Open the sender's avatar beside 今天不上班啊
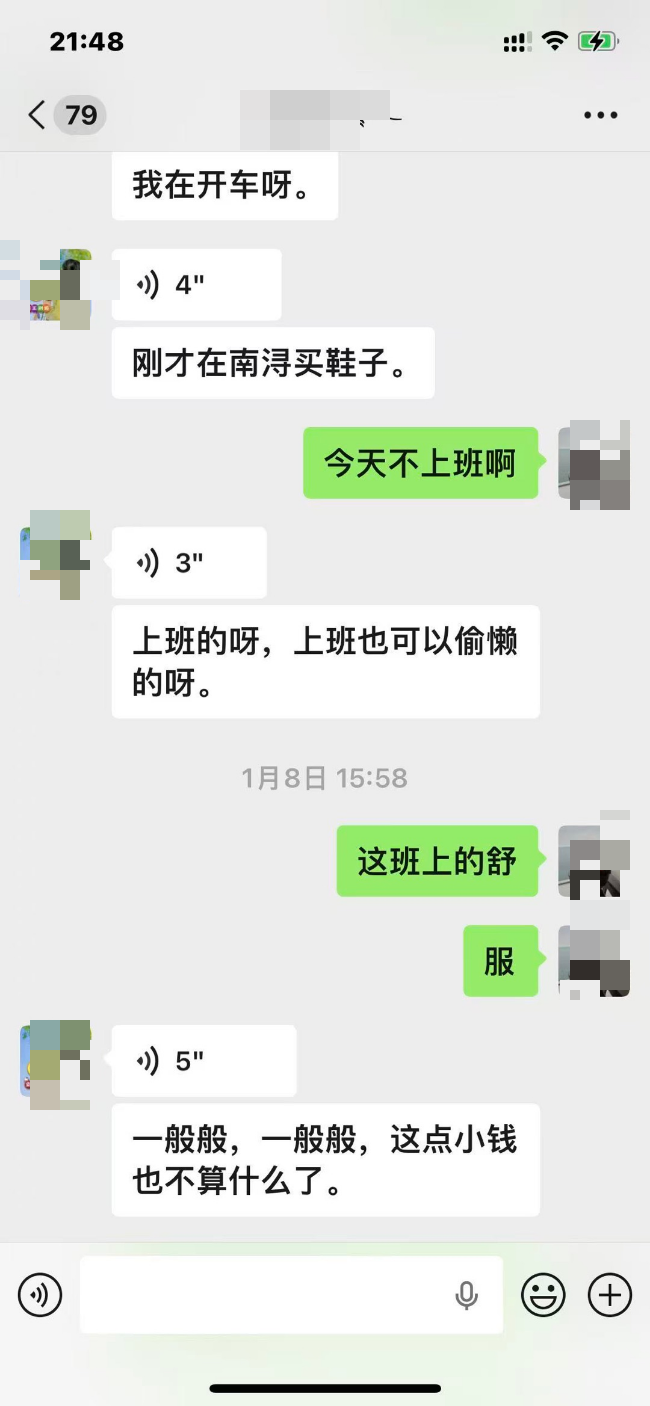The image size is (650, 1406). click(594, 463)
